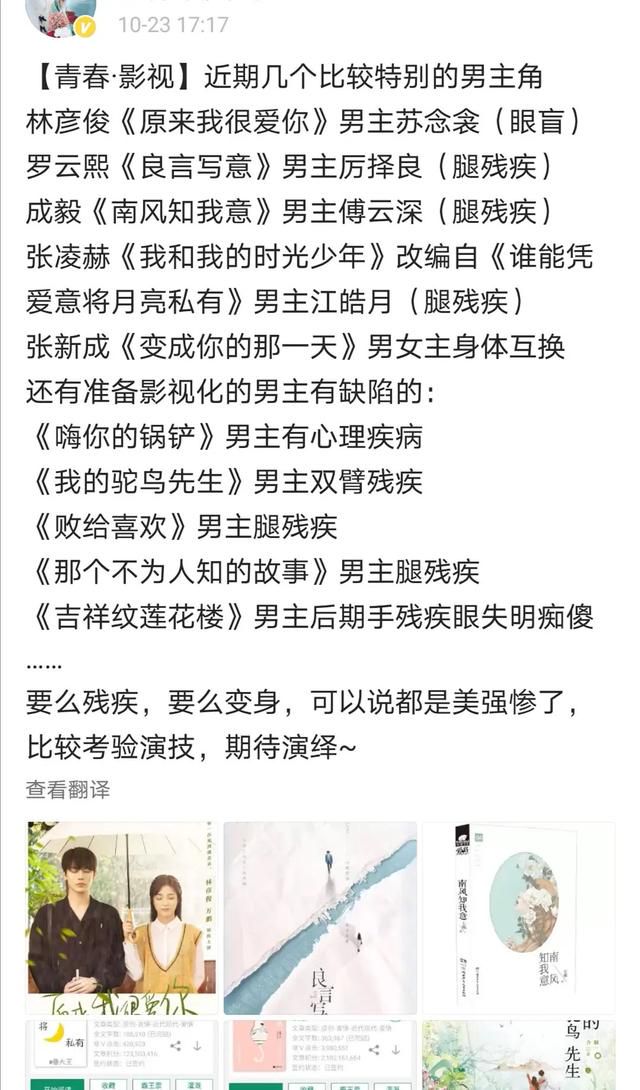View the pink-cover novel page image
The height and width of the screenshot is (1090, 640).
pyautogui.click(x=320, y=1055)
